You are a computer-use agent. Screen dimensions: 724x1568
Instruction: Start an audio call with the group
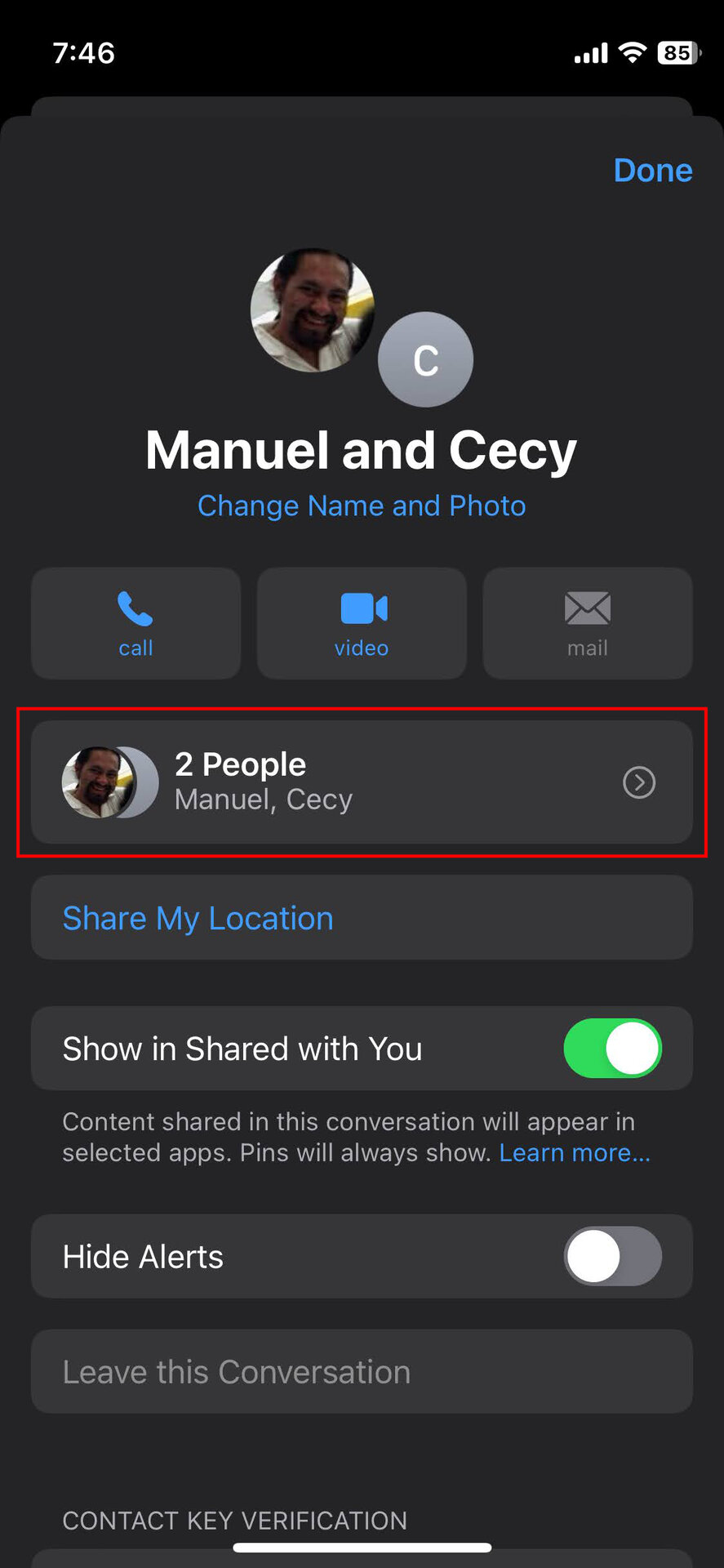pyautogui.click(x=135, y=623)
